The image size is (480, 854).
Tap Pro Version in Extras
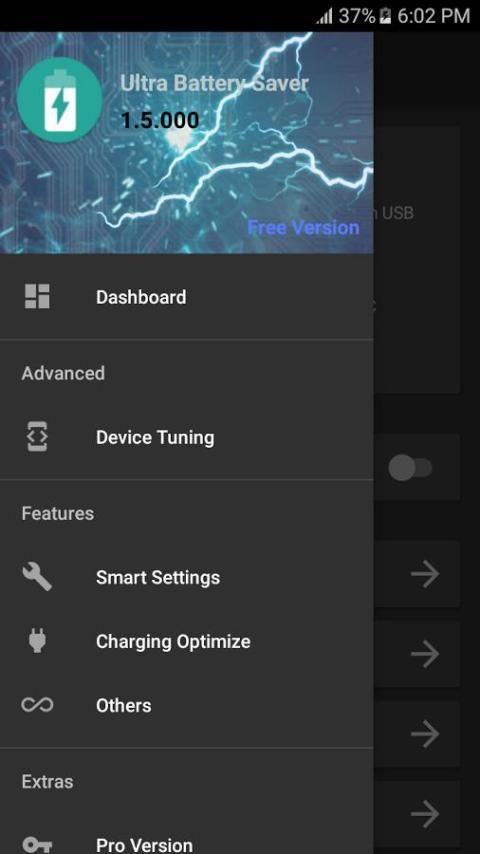pyautogui.click(x=186, y=839)
